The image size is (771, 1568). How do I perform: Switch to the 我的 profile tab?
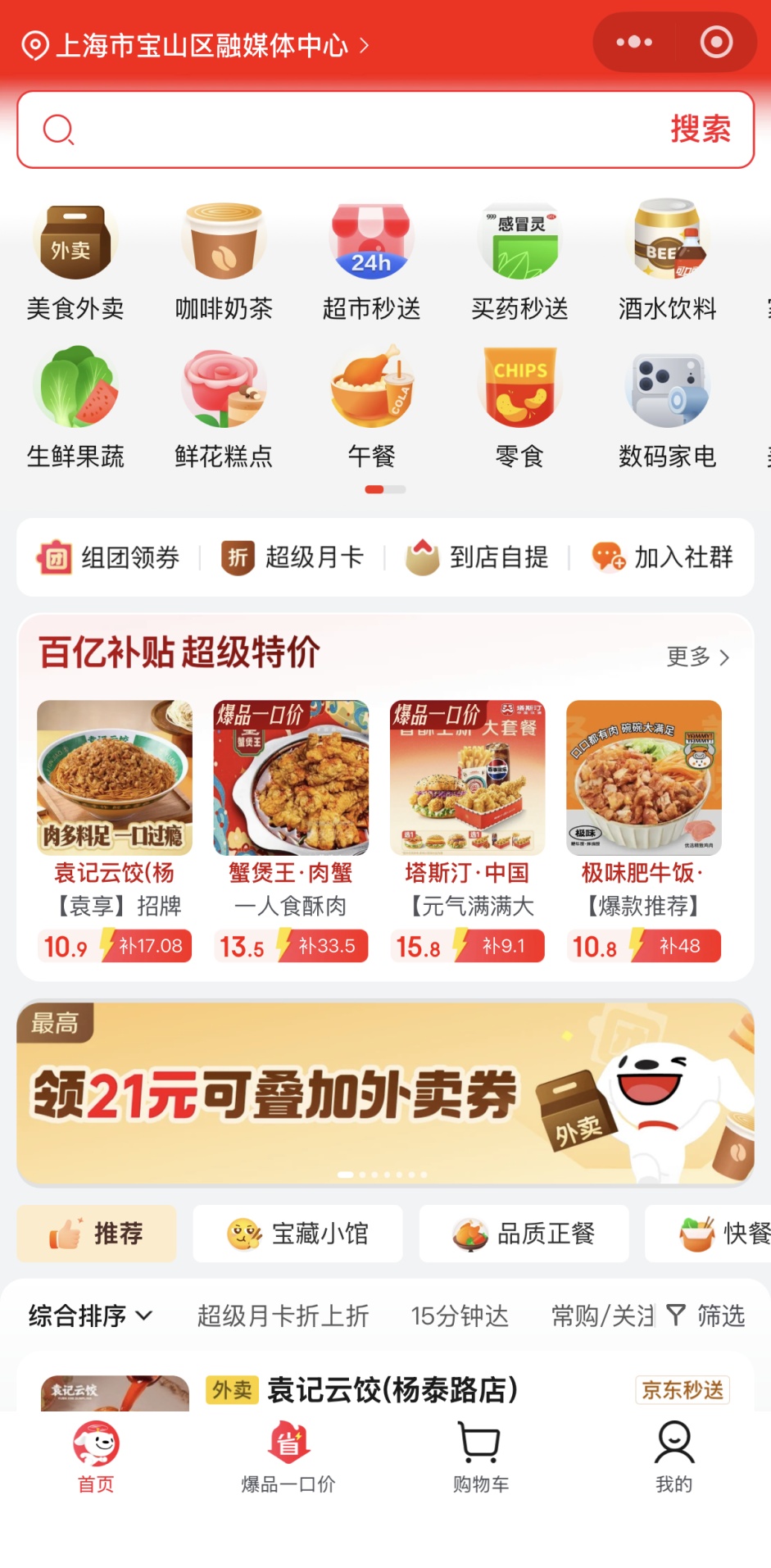673,1457
